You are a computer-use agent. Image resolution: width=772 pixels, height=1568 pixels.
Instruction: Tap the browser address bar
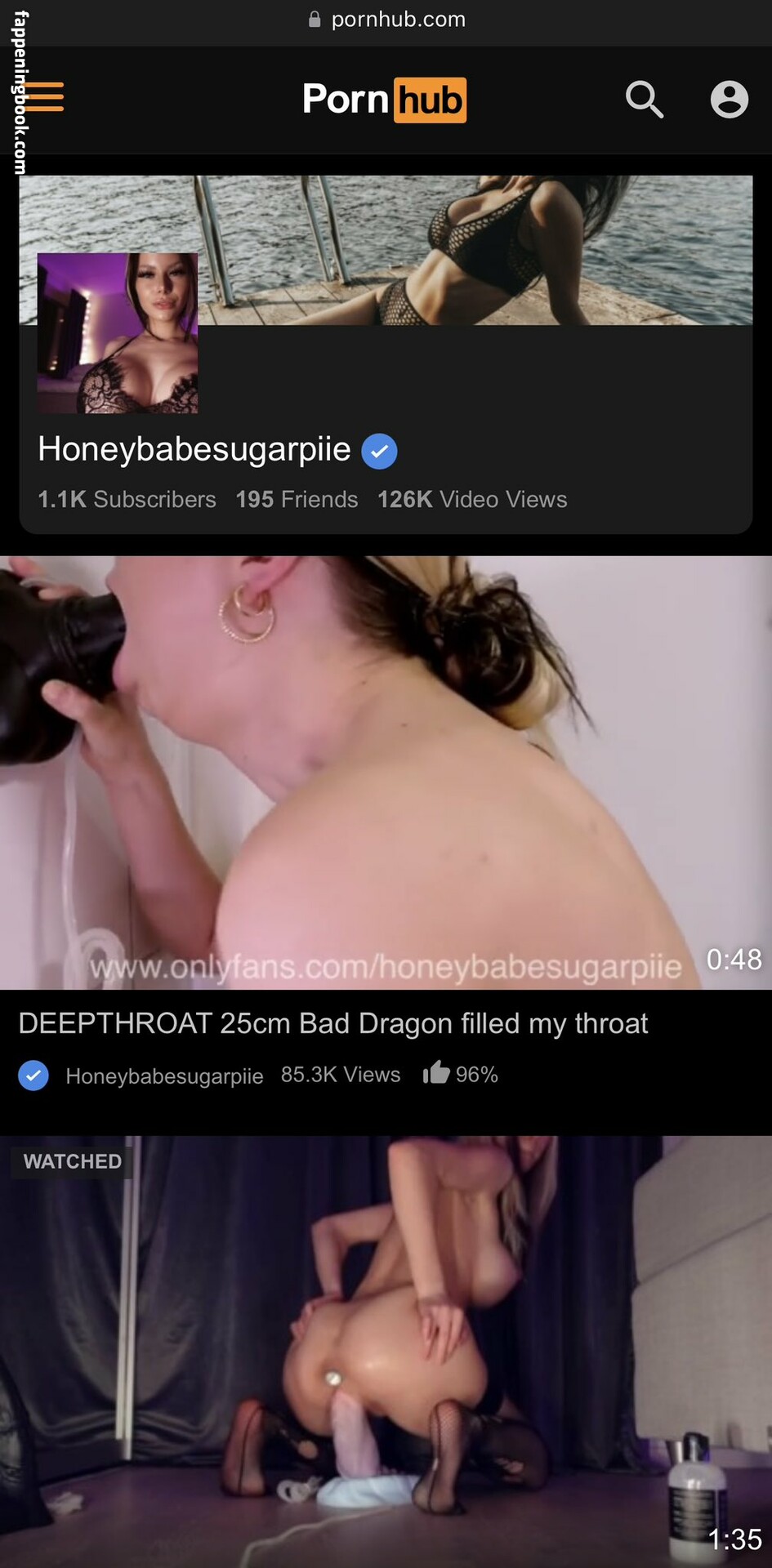[x=386, y=20]
